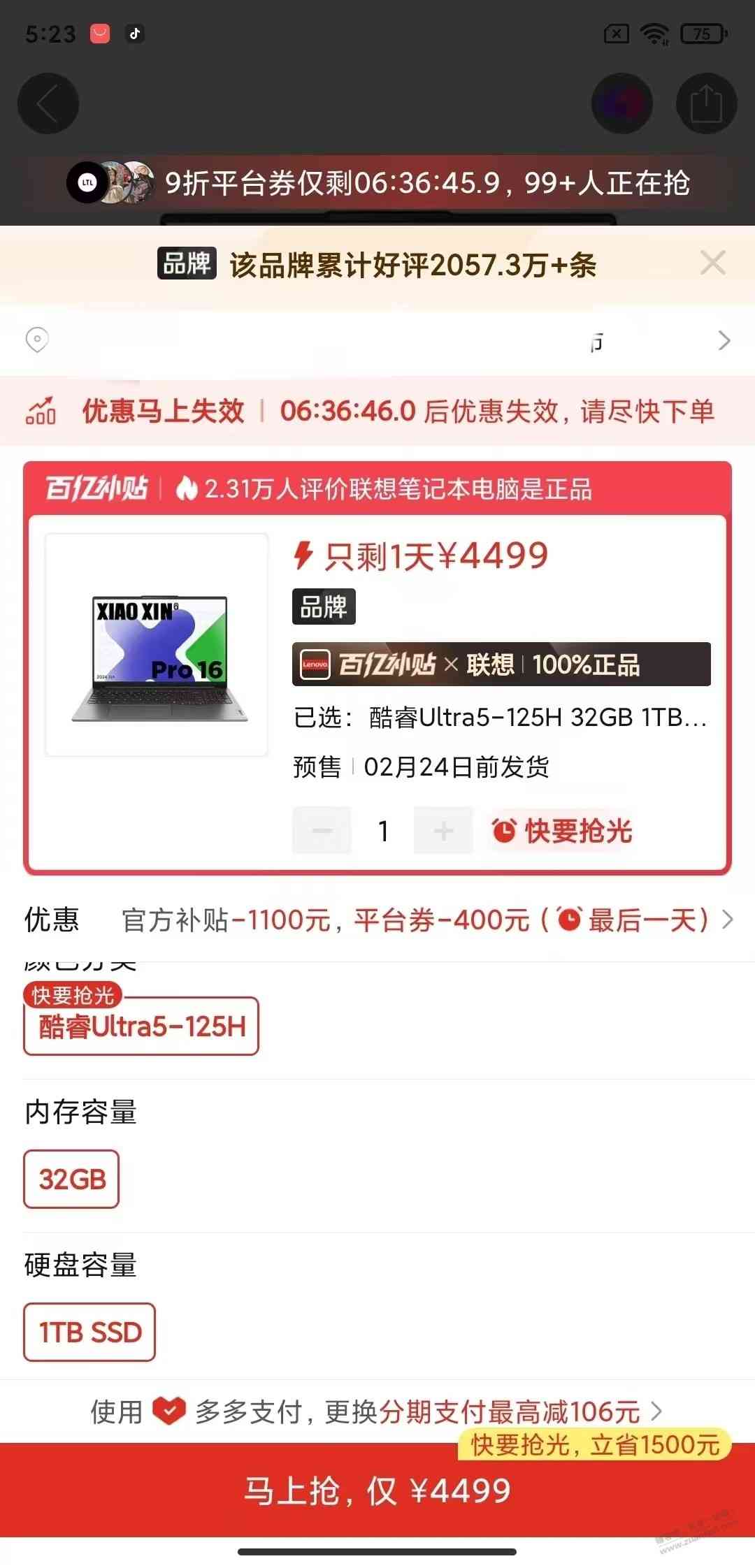Go back using the arrow button
The height and width of the screenshot is (1568, 755).
[x=48, y=103]
